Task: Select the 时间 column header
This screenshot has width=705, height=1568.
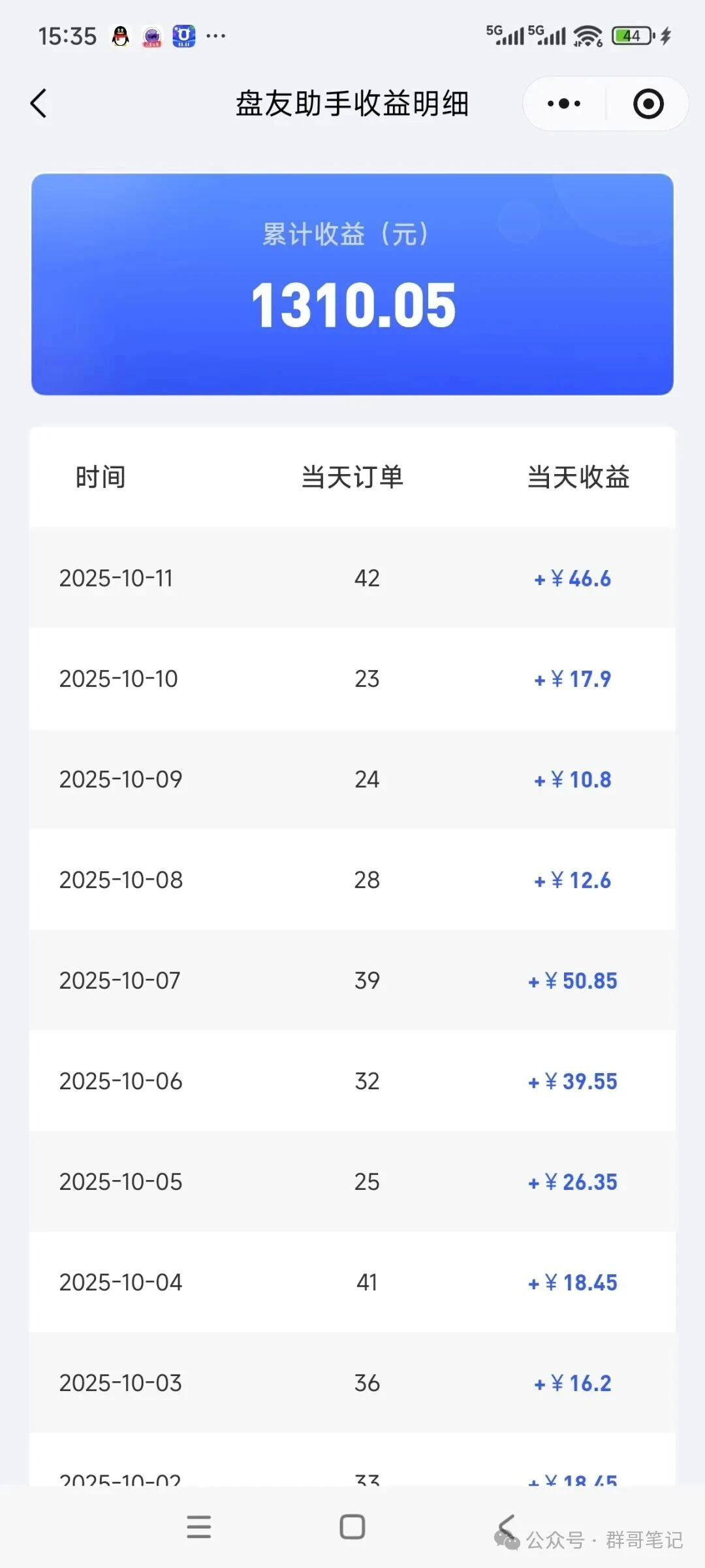Action: click(x=101, y=478)
